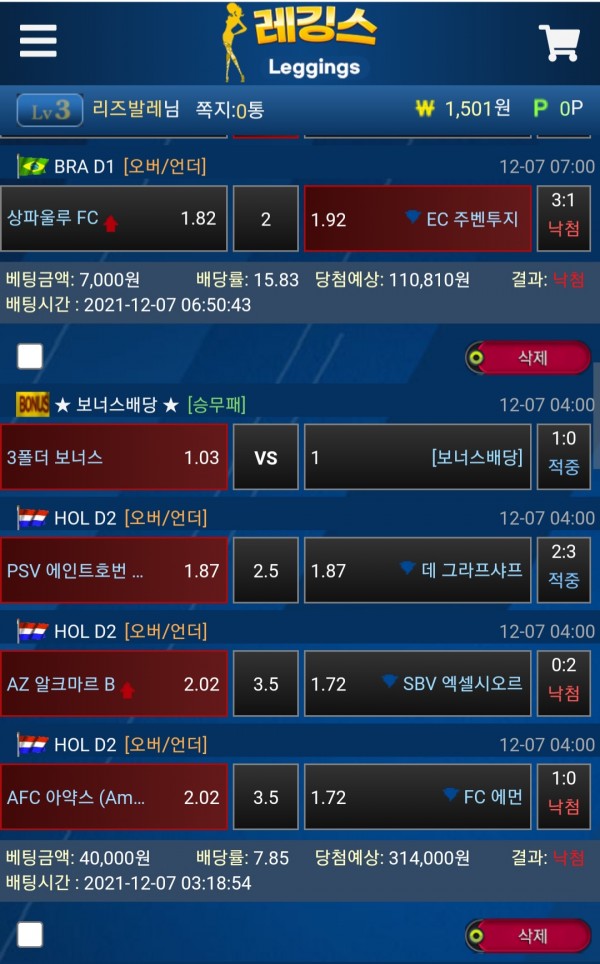Select the checkbox for the 7,000원 bet
This screenshot has height=964, width=600.
tap(30, 357)
